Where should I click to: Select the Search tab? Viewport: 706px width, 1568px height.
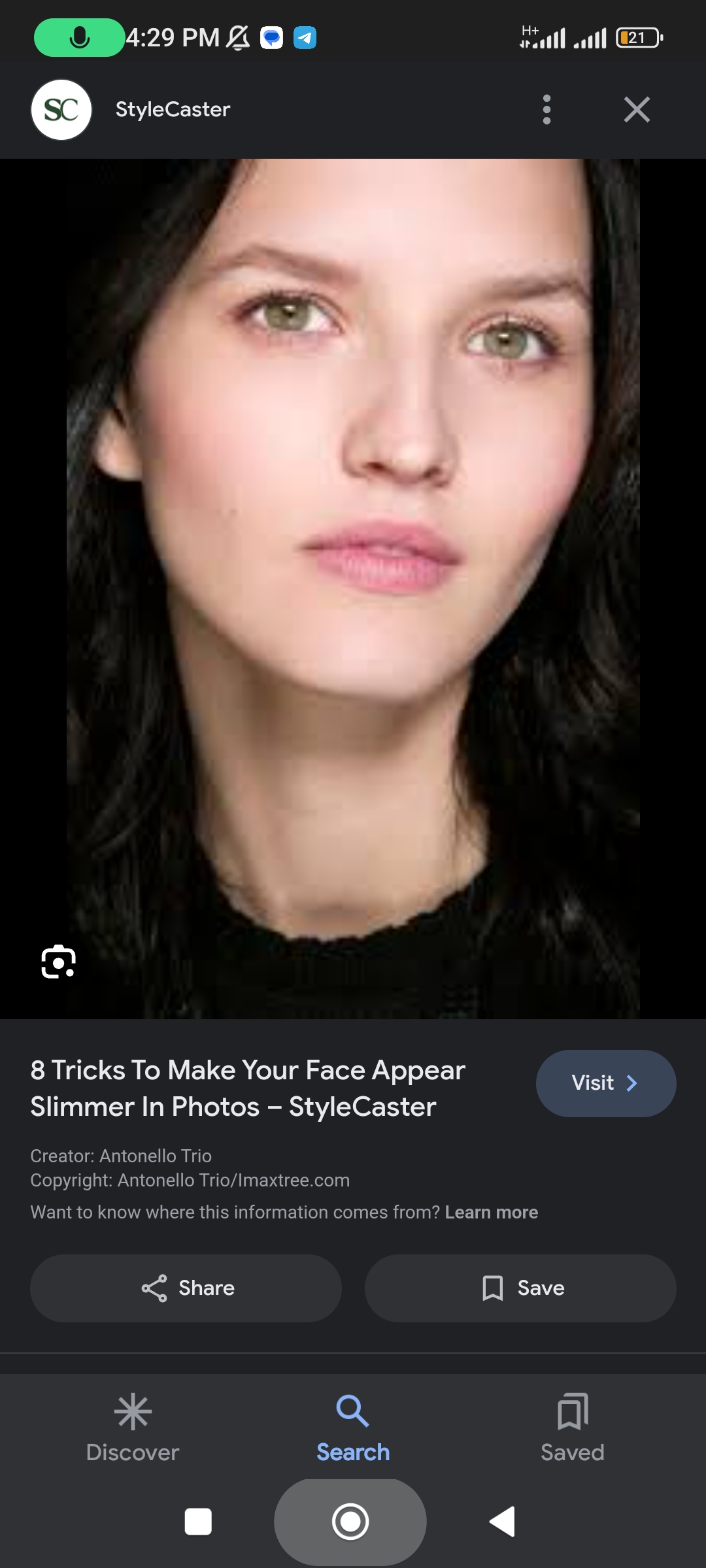(353, 1427)
